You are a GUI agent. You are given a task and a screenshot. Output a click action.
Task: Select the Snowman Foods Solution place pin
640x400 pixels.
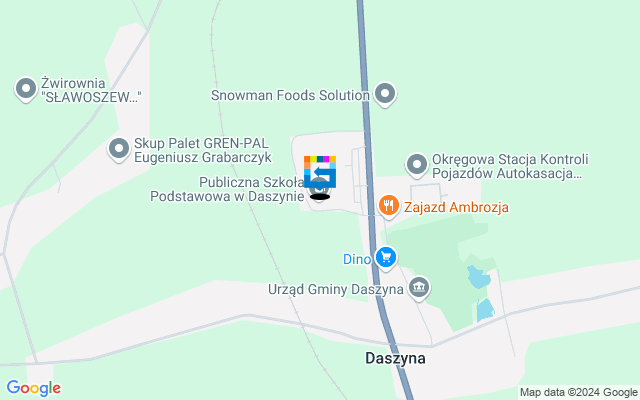[387, 95]
